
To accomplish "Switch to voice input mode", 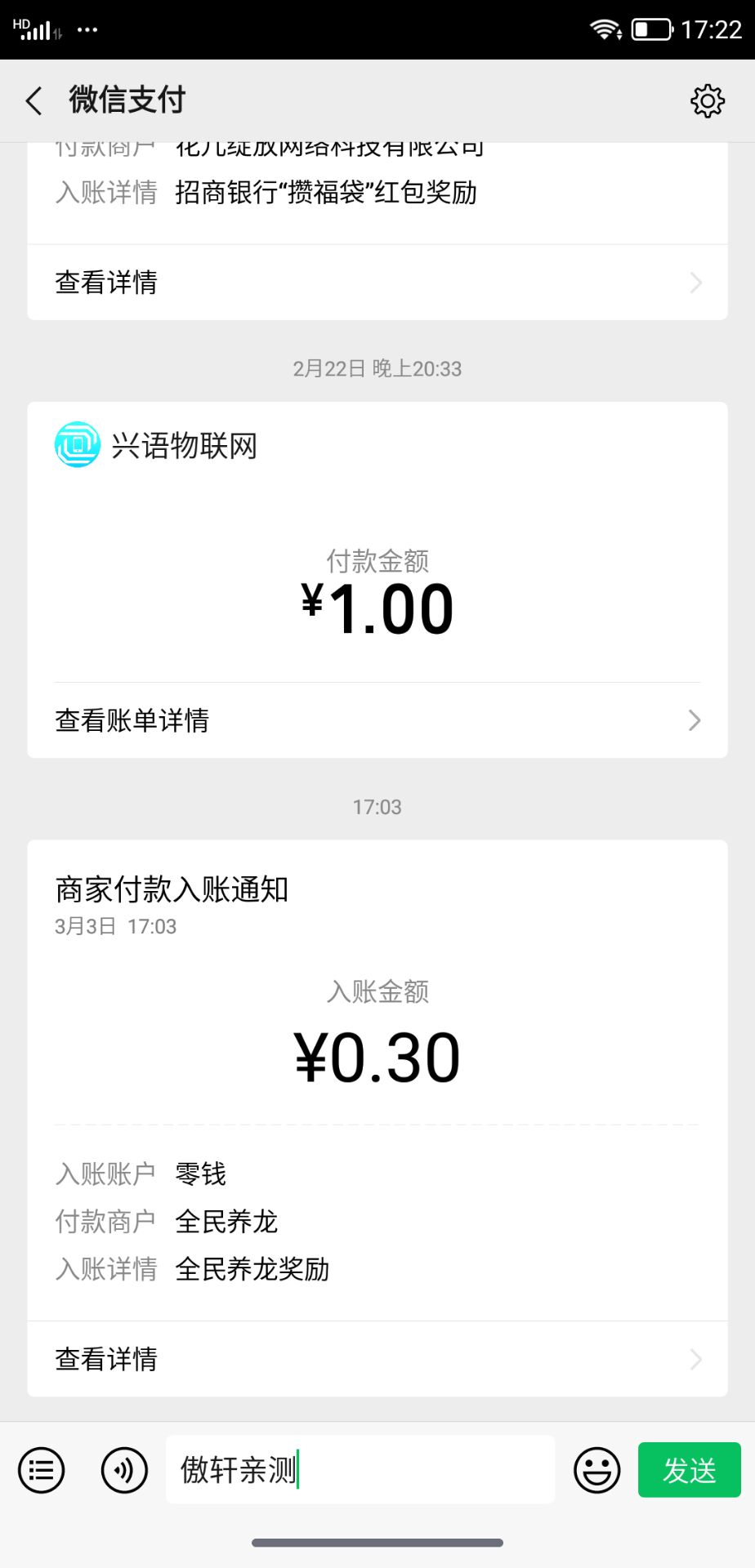I will [124, 1470].
